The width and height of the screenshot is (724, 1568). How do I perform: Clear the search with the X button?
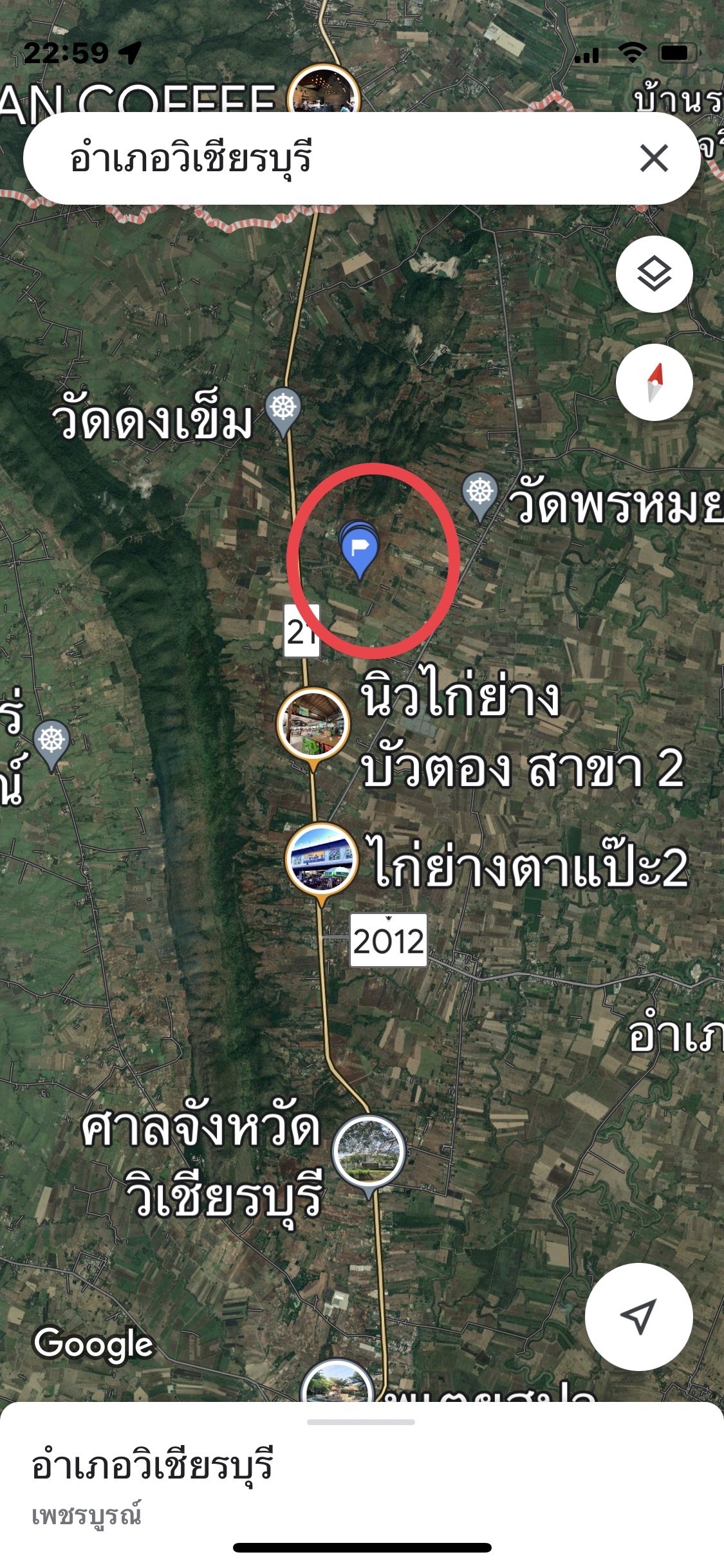pyautogui.click(x=654, y=158)
